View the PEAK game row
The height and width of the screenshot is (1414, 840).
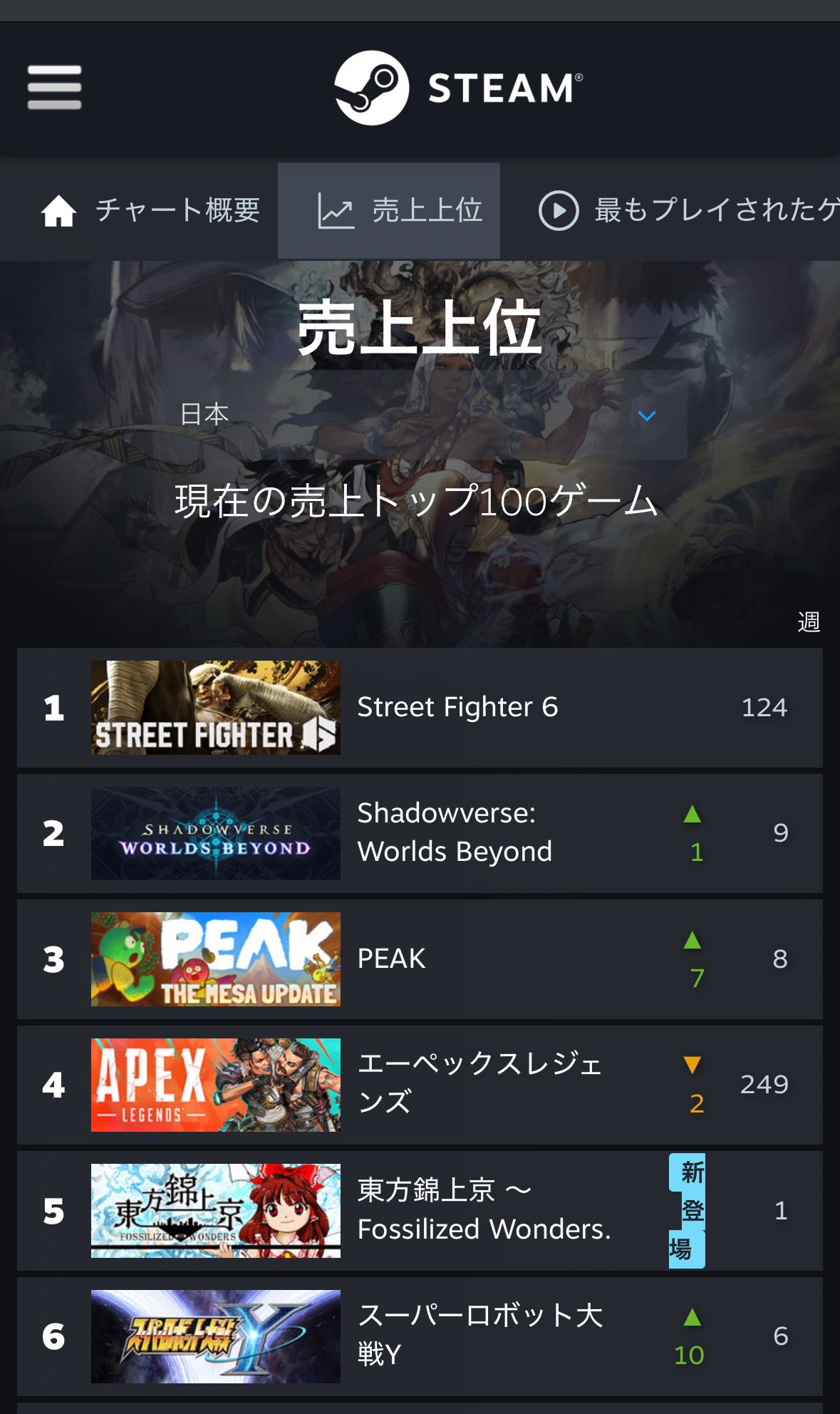(x=420, y=959)
